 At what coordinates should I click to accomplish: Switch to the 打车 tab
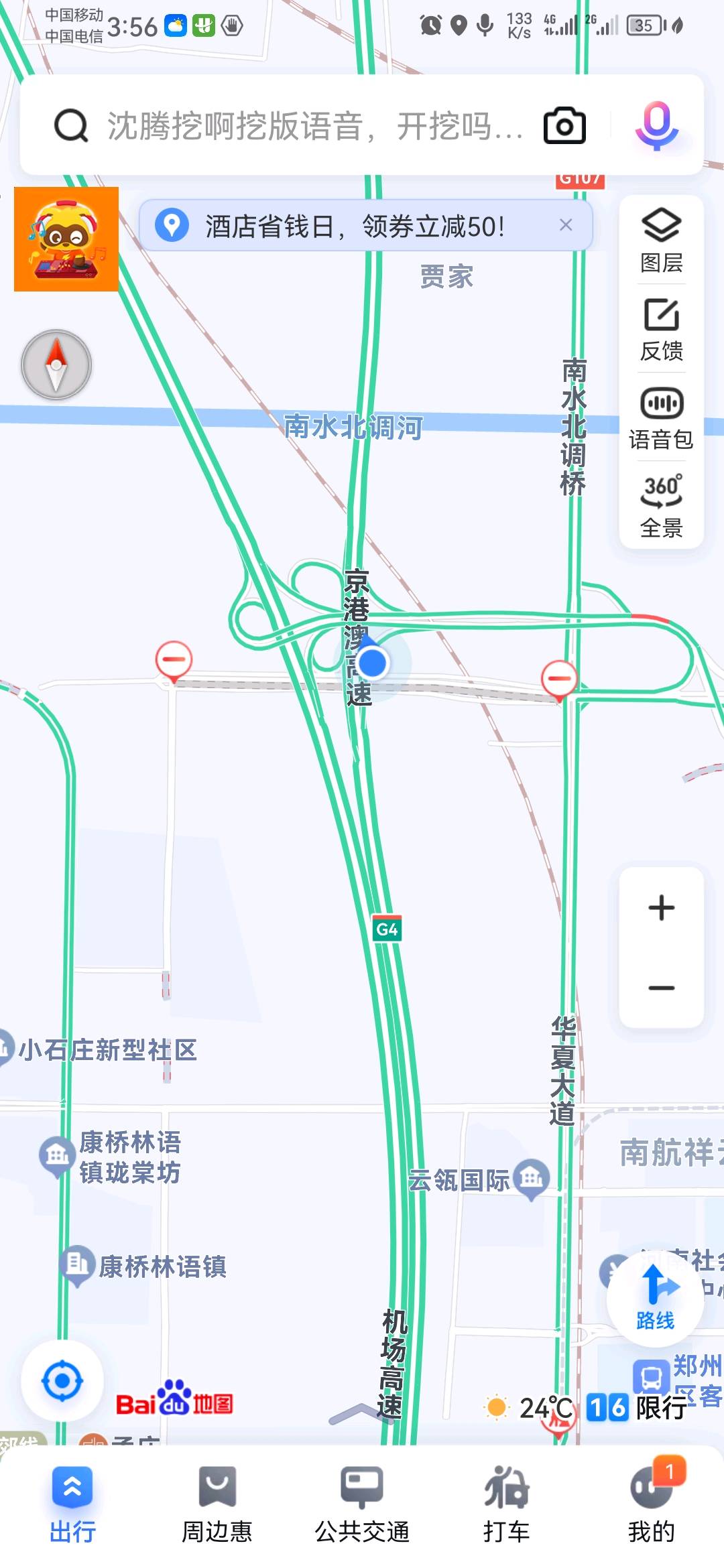pyautogui.click(x=507, y=1504)
